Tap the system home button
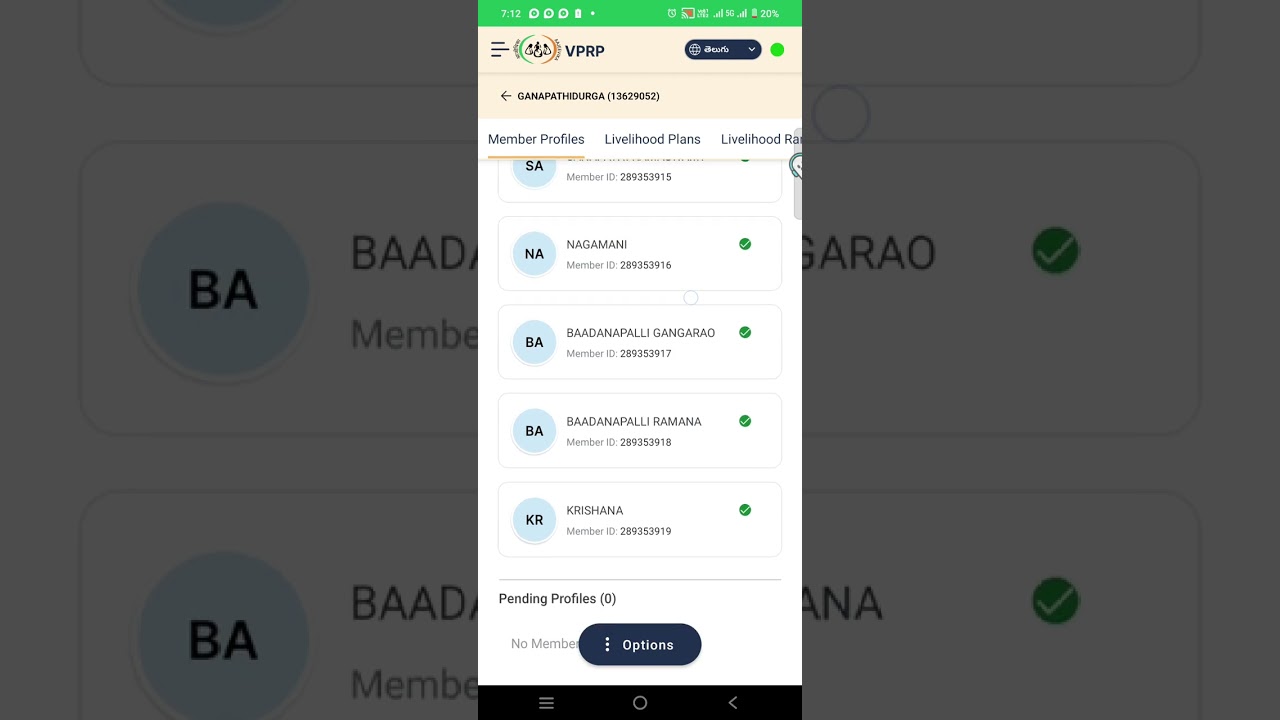 [640, 703]
